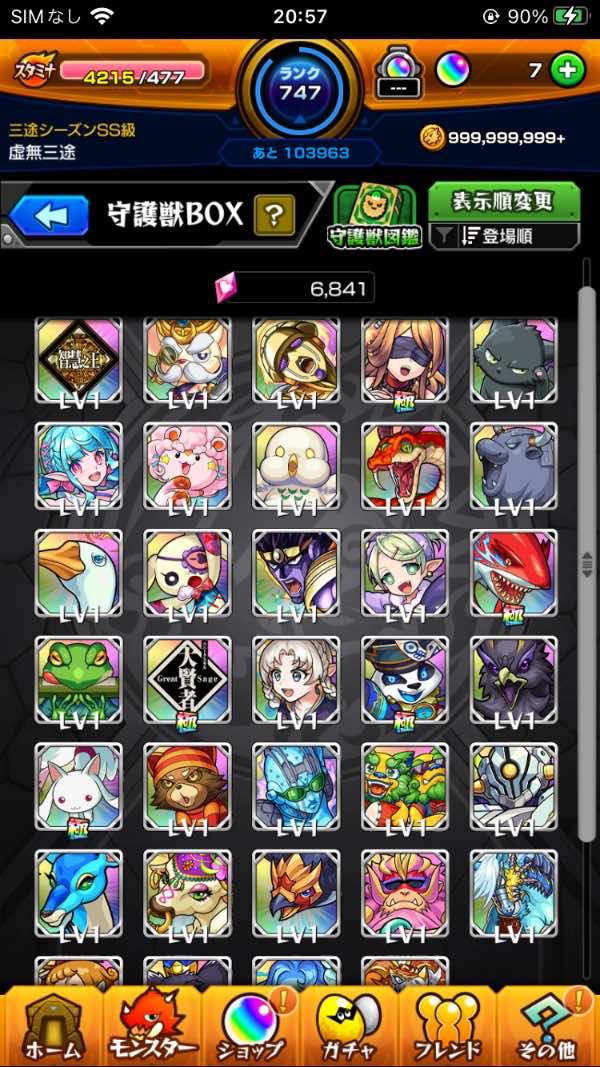Go back with the blue arrow button
Screen dimensions: 600x1067
[51, 214]
